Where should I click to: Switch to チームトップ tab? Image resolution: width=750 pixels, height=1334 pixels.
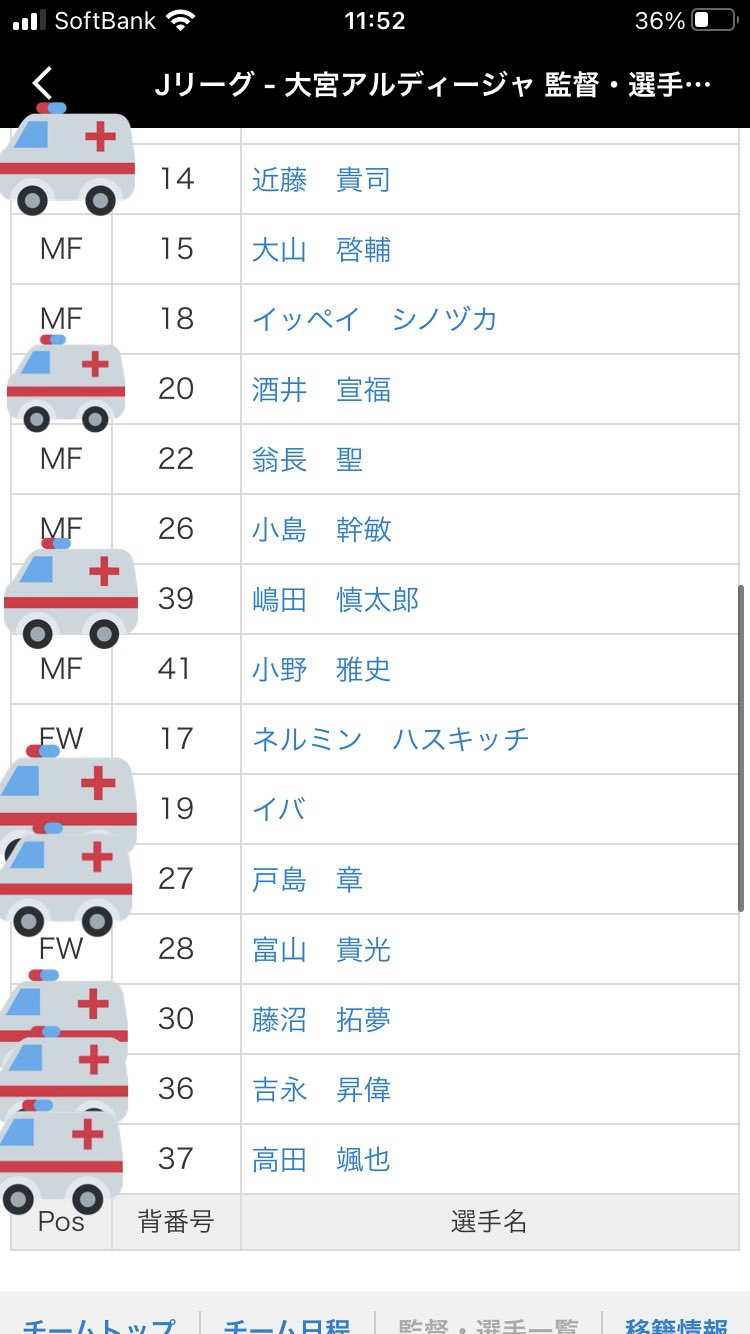coord(99,1324)
